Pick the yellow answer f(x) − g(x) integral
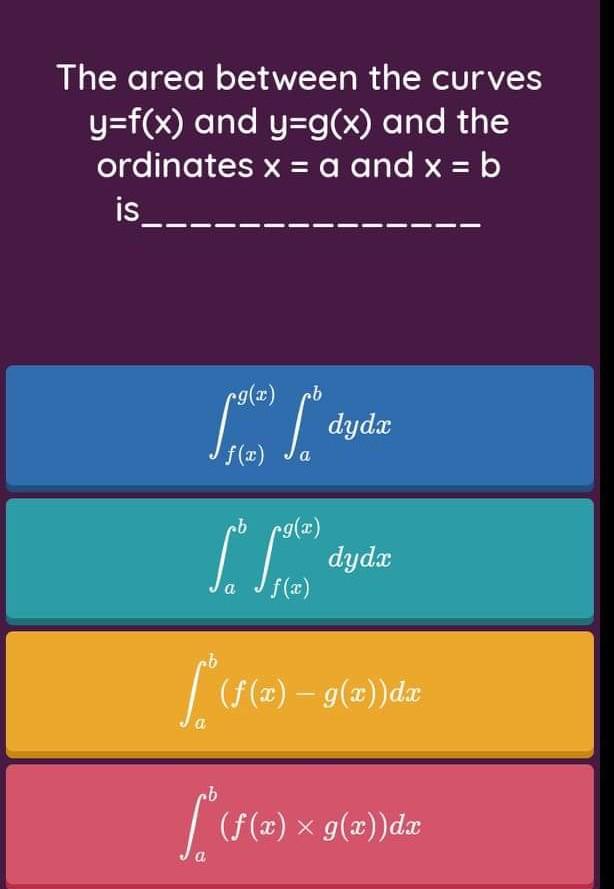The image size is (614, 889). tap(300, 691)
